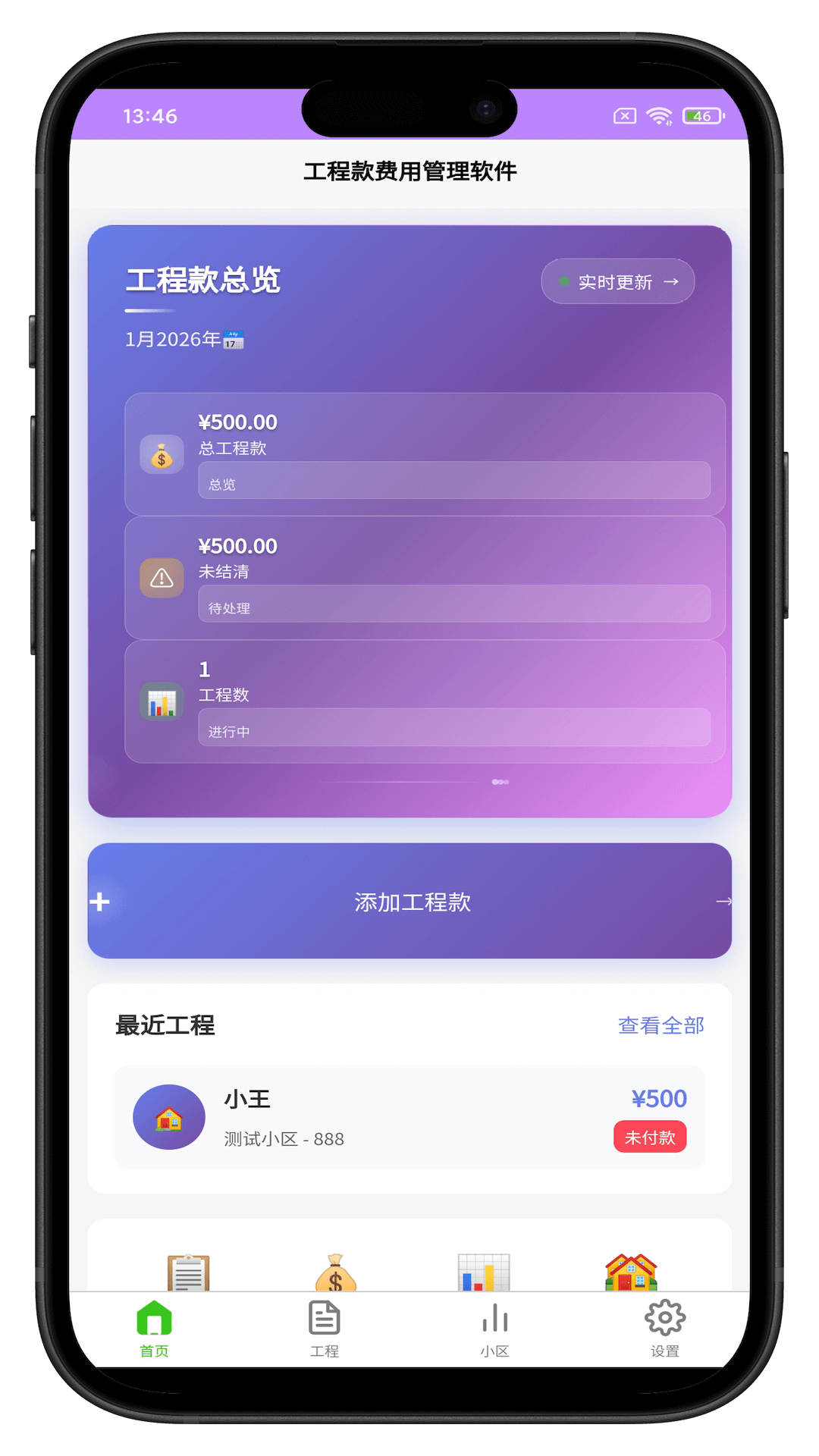The image size is (819, 1456).
Task: Open the 未结清 pending card
Action: [x=425, y=578]
